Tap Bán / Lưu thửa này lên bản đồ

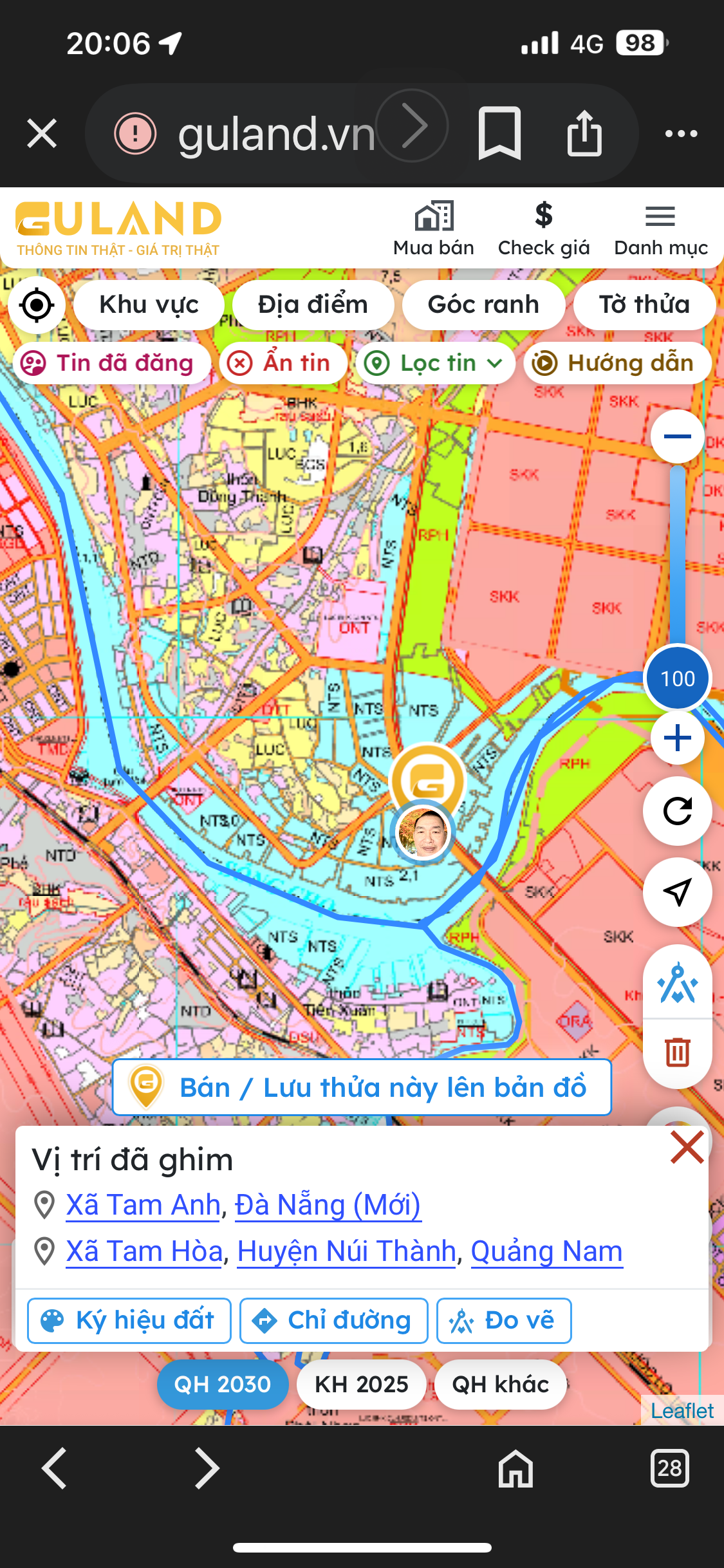coord(362,1087)
